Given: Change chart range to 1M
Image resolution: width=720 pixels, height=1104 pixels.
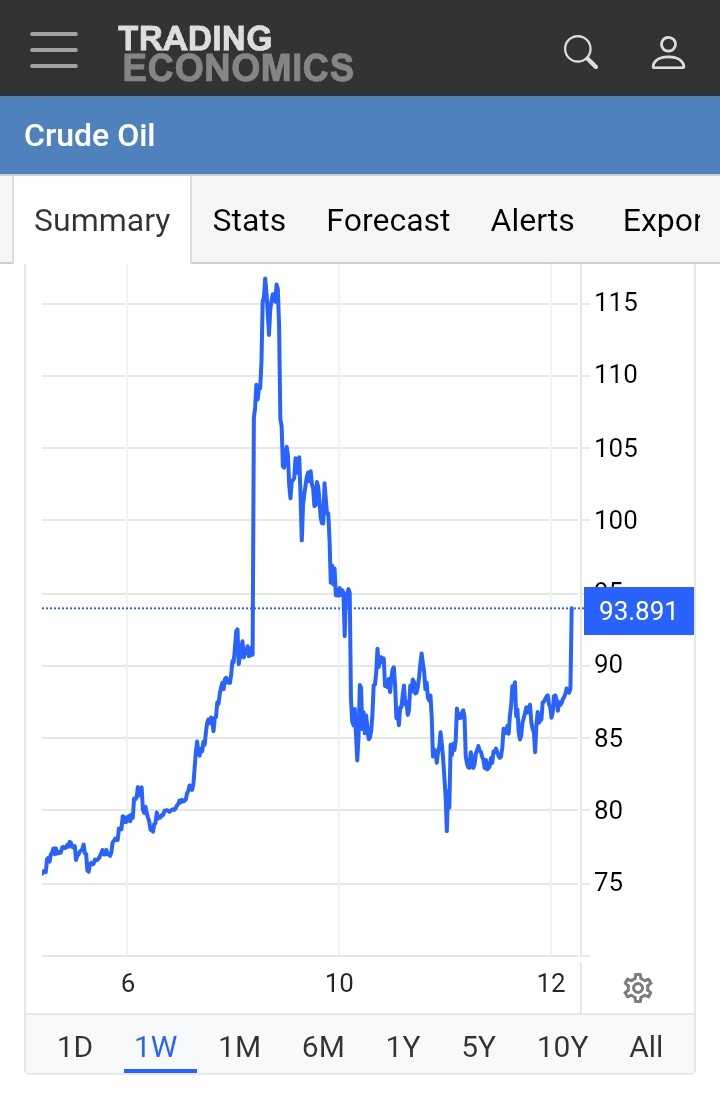Looking at the screenshot, I should click(x=239, y=1047).
